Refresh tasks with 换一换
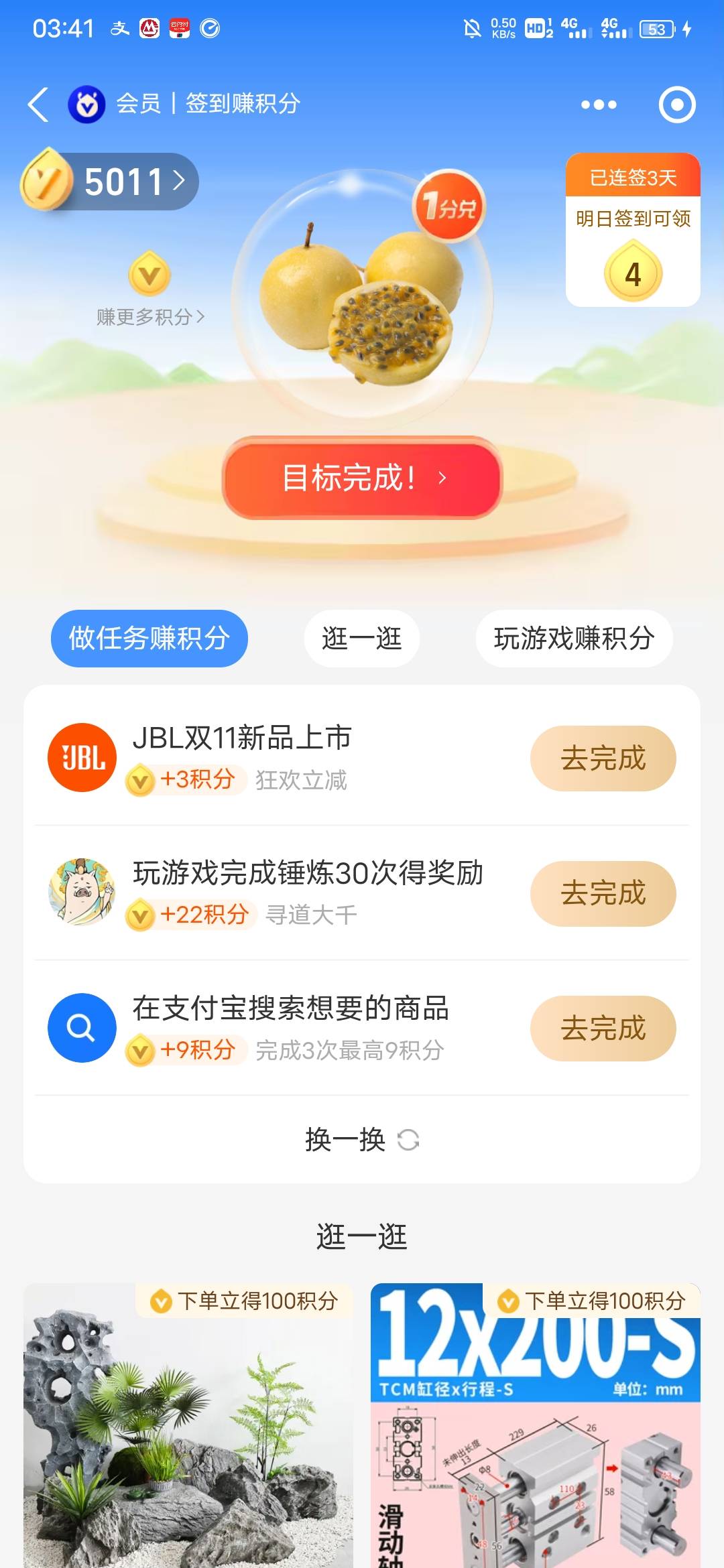 tap(362, 1139)
